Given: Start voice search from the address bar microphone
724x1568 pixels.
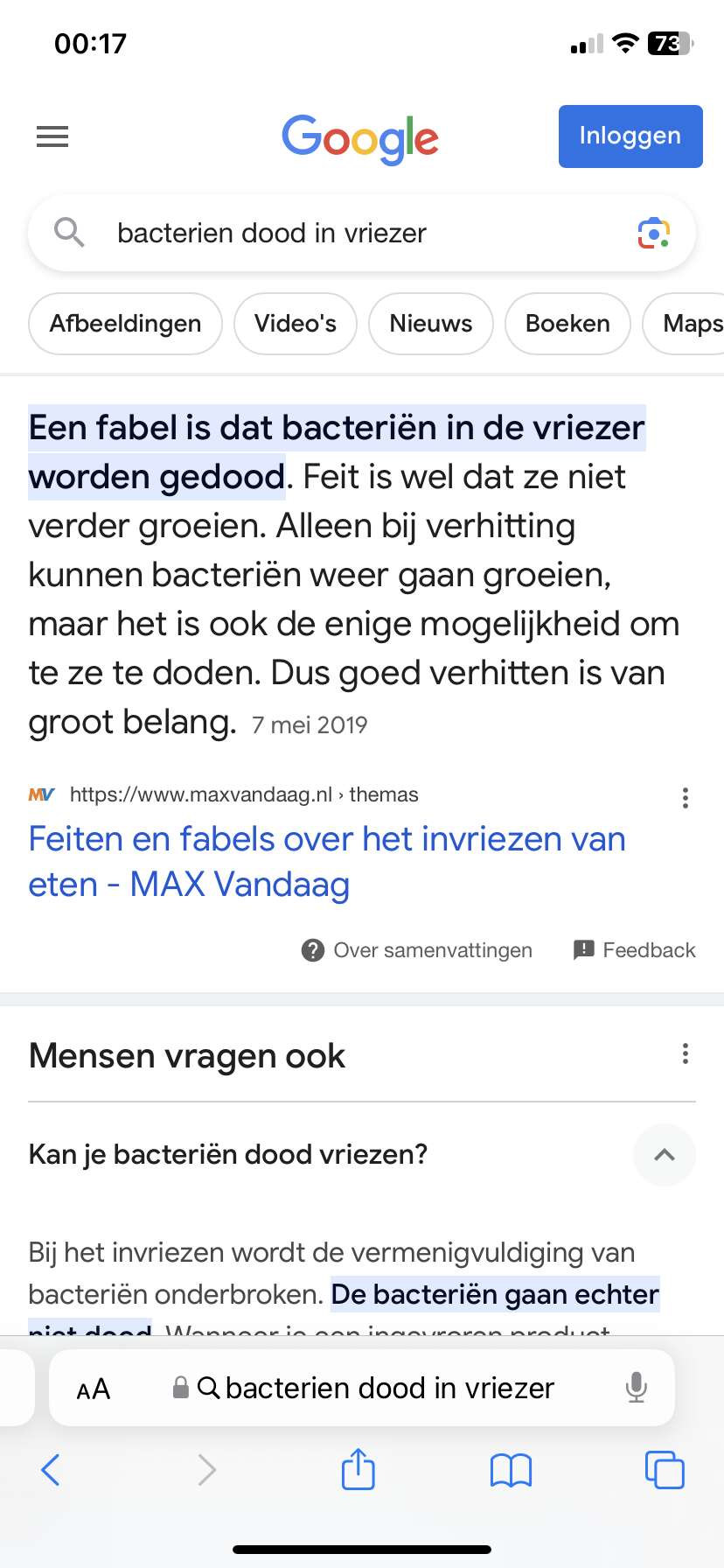Looking at the screenshot, I should tap(637, 1388).
